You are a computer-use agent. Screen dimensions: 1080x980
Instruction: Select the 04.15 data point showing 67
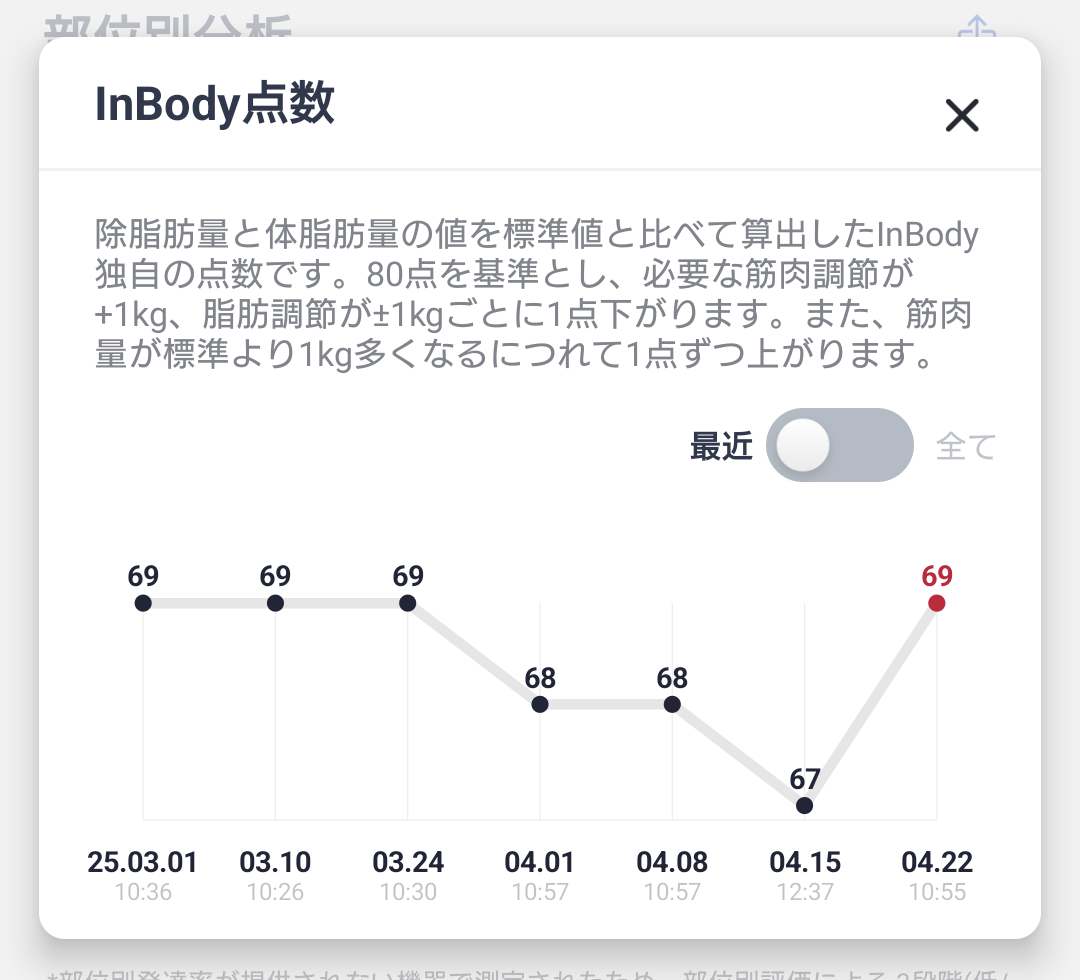point(805,805)
